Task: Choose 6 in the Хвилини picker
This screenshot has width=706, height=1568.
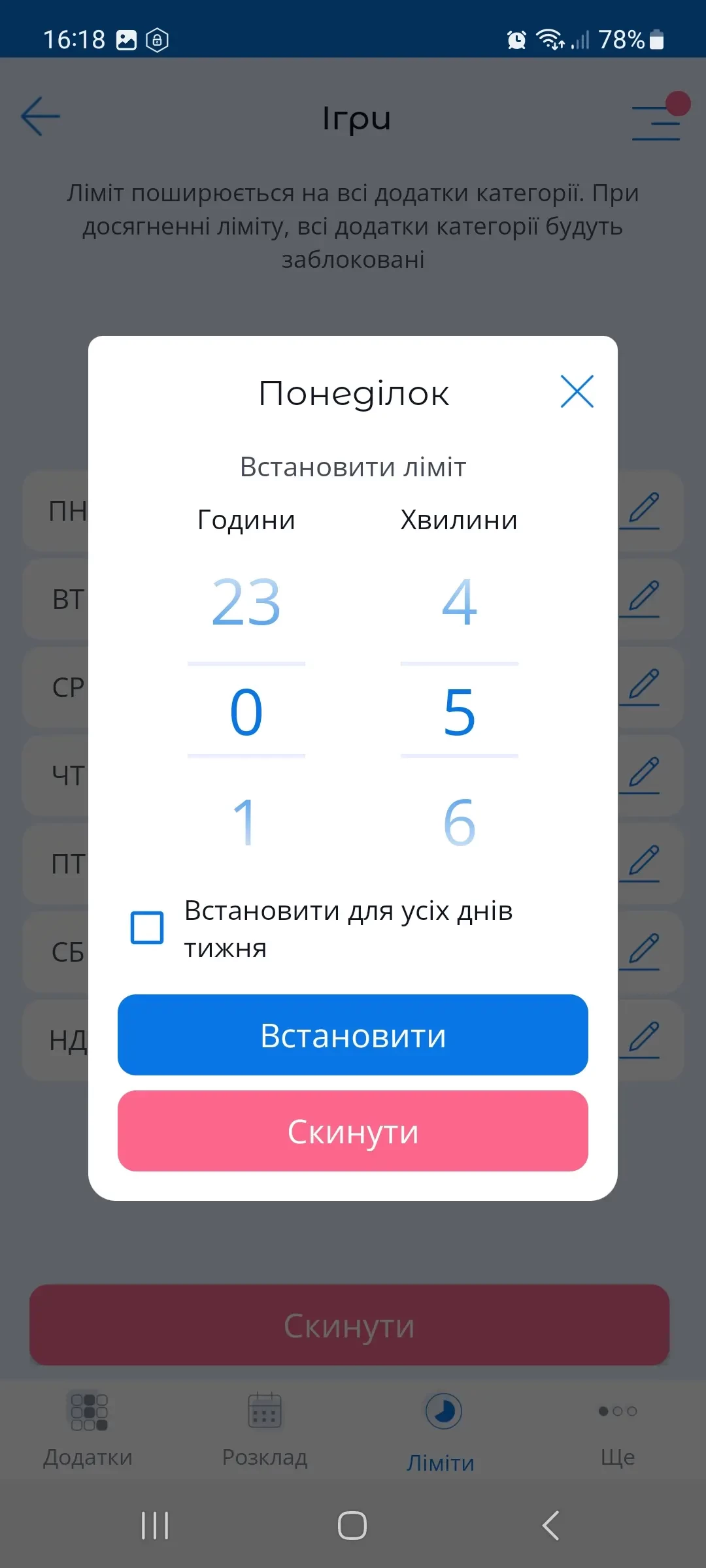Action: (x=459, y=822)
